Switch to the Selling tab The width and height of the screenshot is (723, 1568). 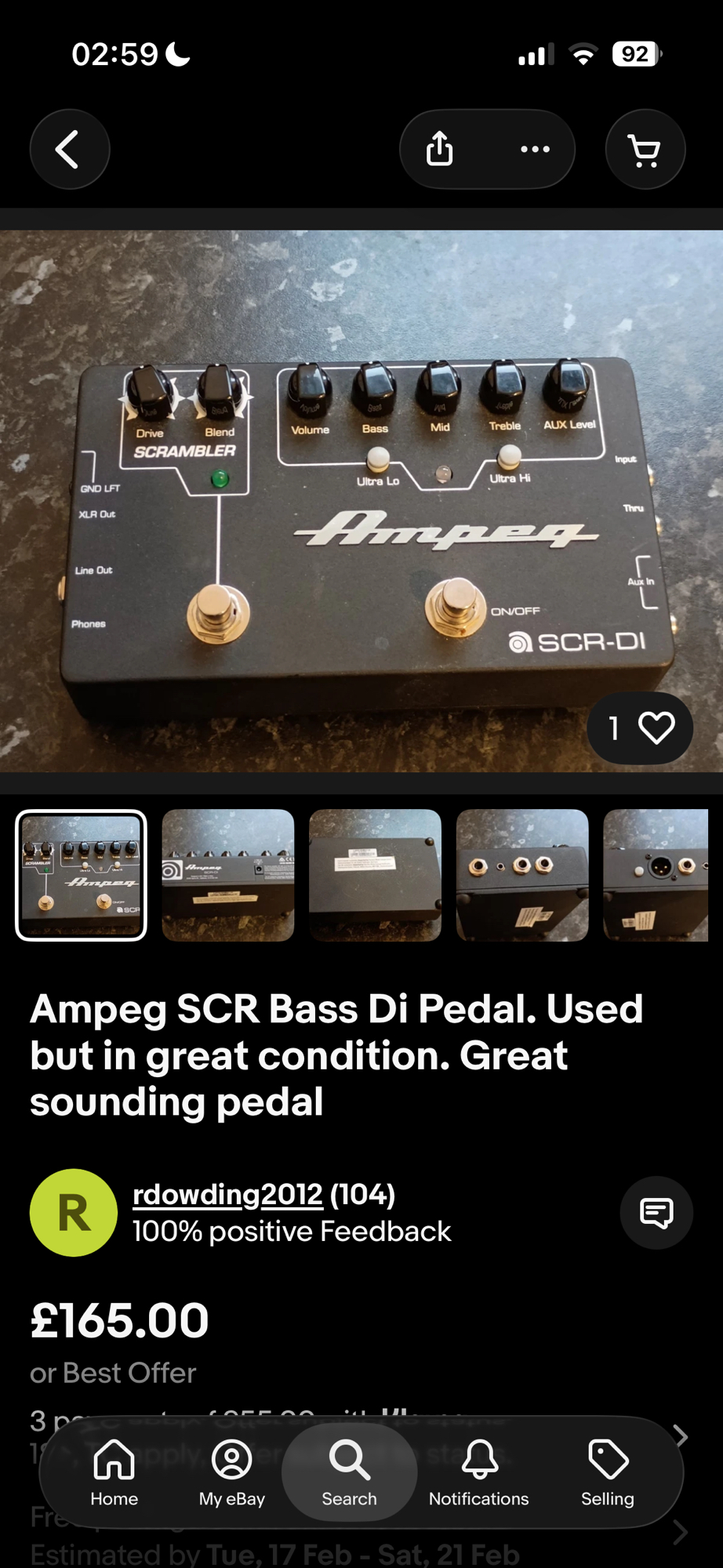pyautogui.click(x=608, y=1473)
